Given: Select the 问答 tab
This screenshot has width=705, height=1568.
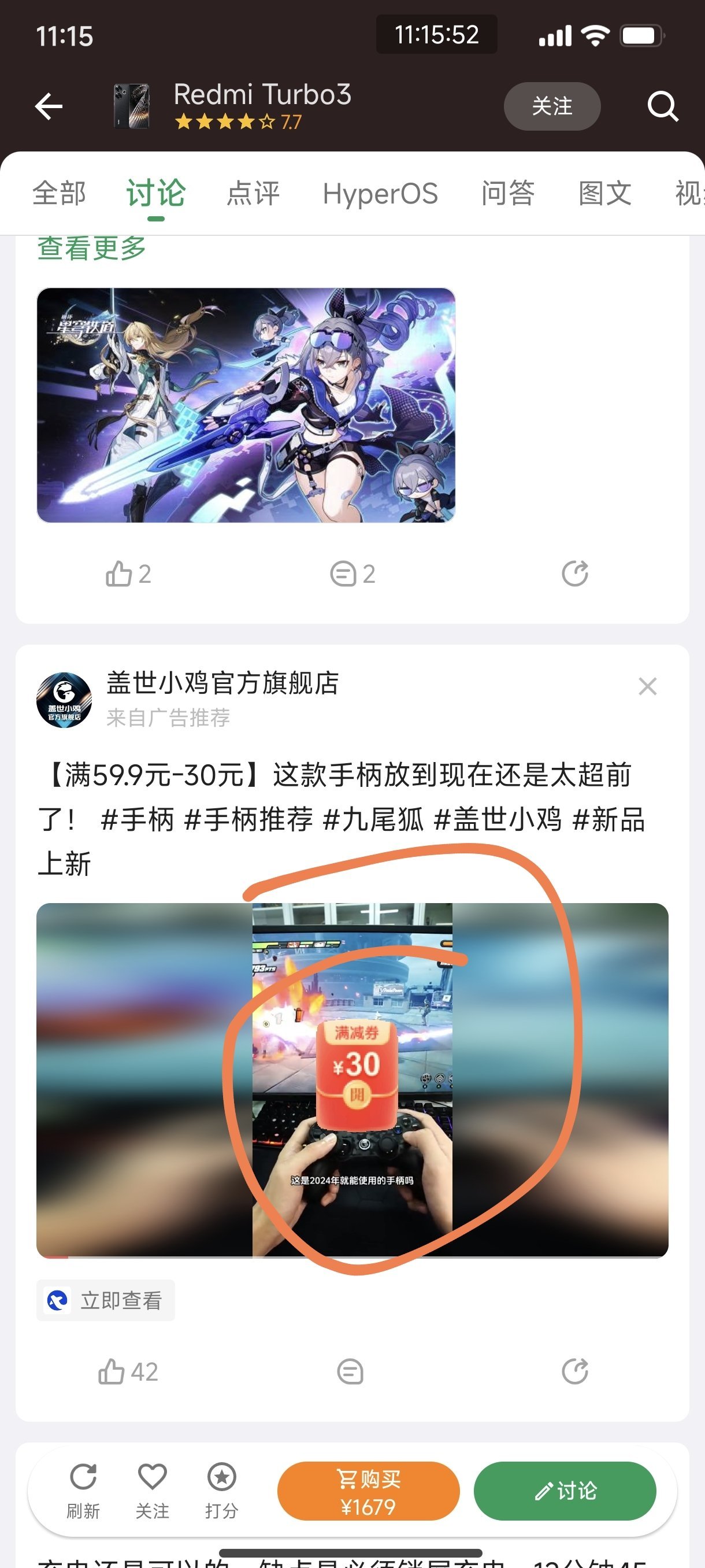Looking at the screenshot, I should point(507,194).
